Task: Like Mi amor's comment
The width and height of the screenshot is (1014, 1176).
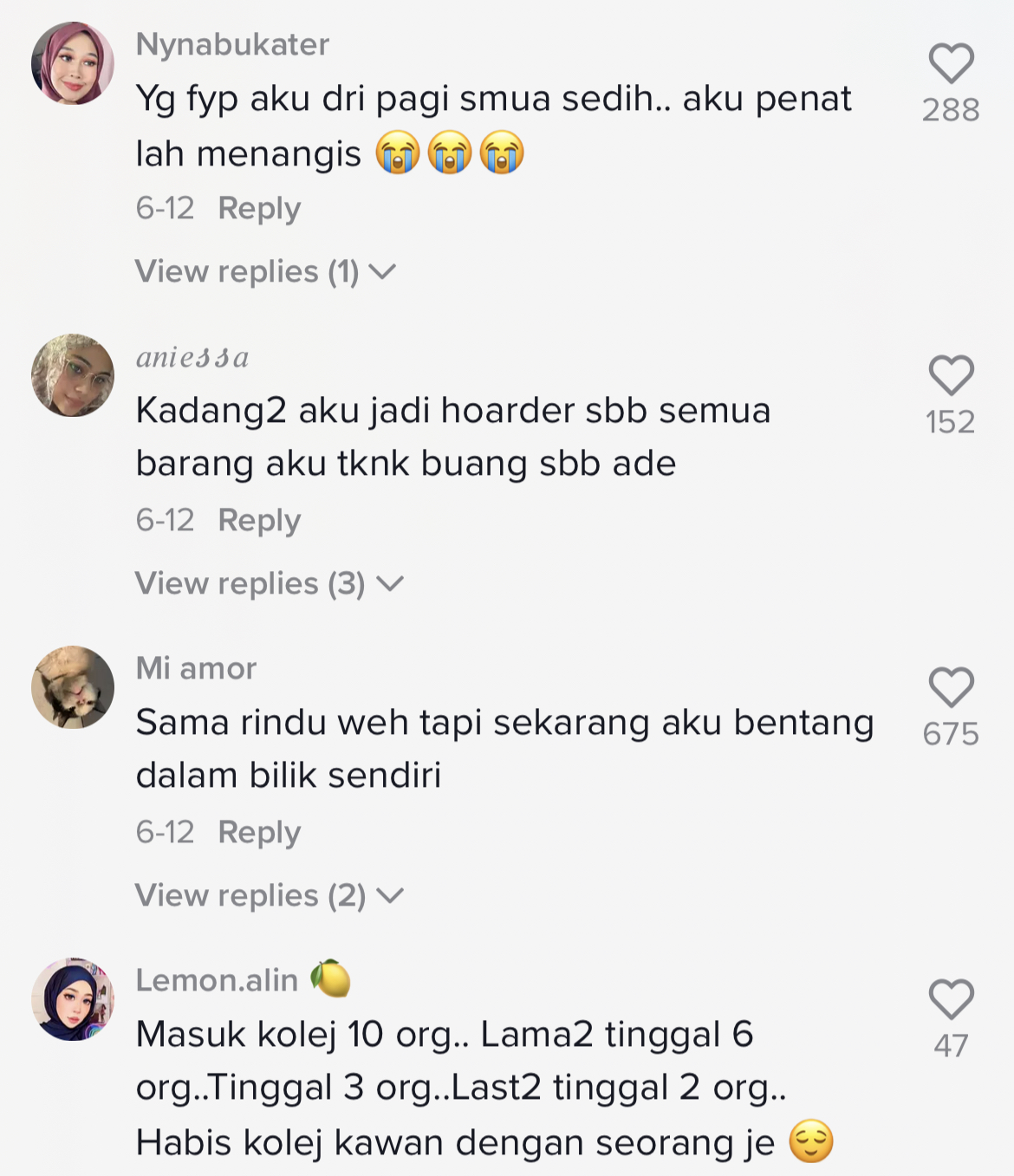Action: (951, 687)
